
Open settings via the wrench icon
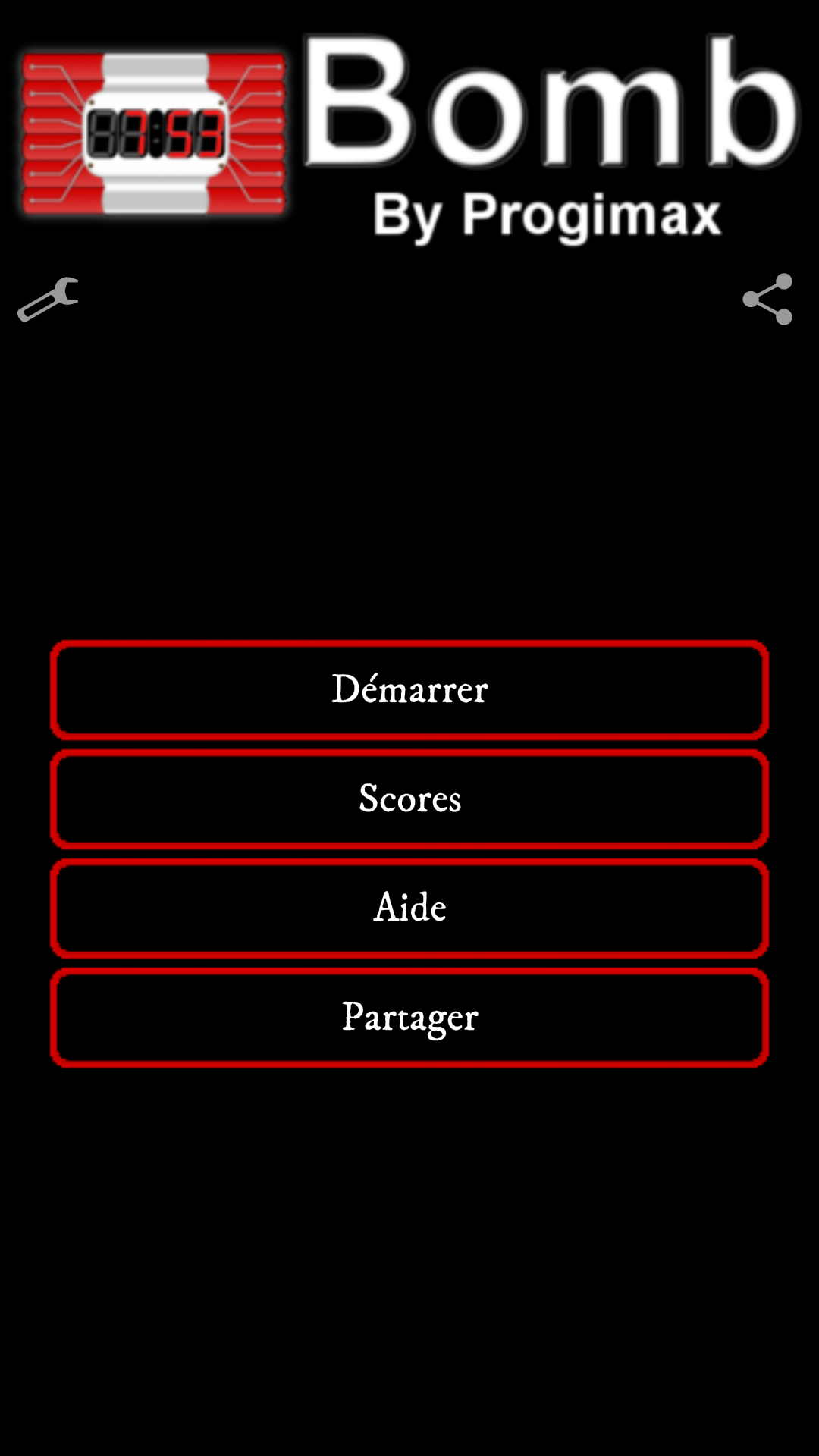pos(48,300)
